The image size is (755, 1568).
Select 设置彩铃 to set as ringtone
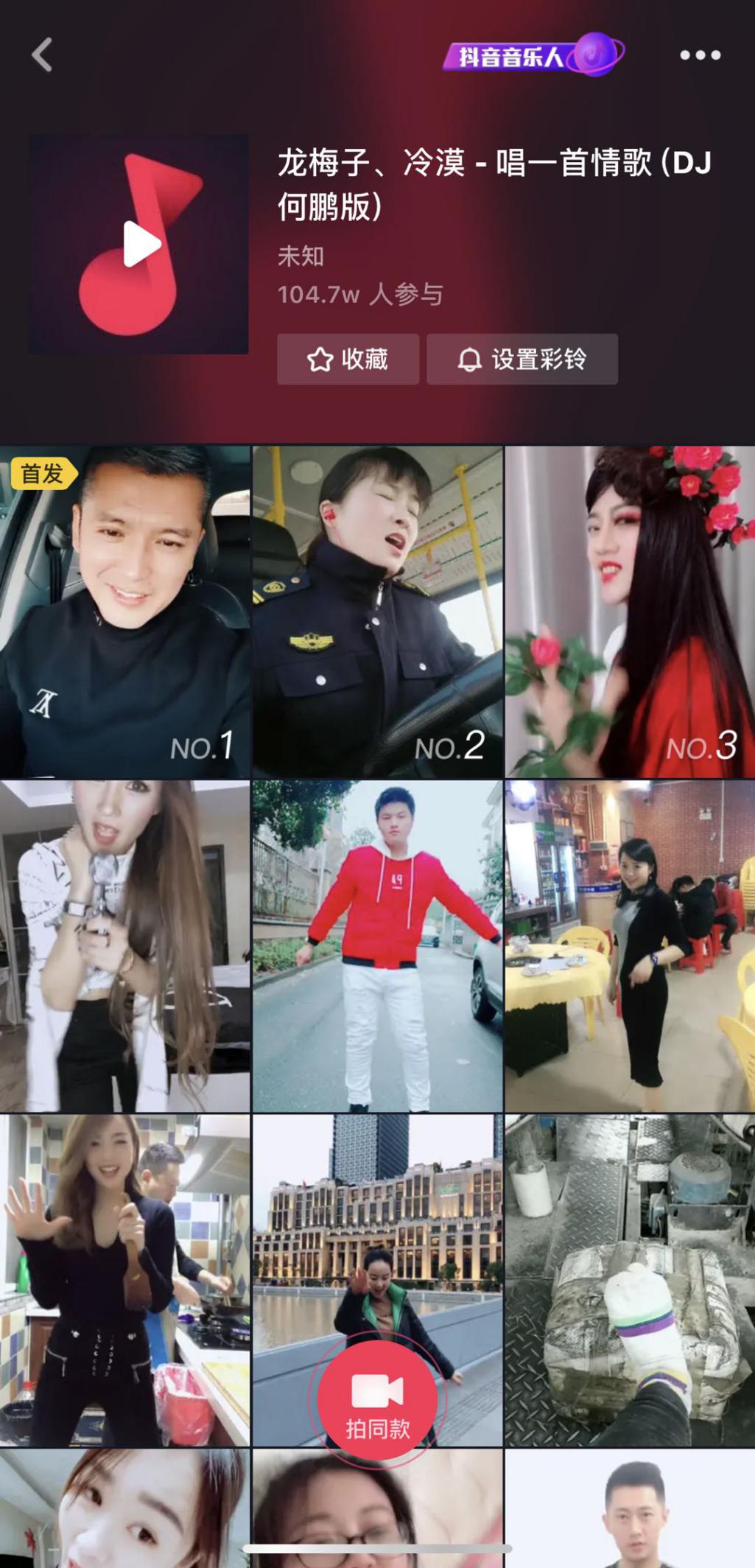pos(522,359)
